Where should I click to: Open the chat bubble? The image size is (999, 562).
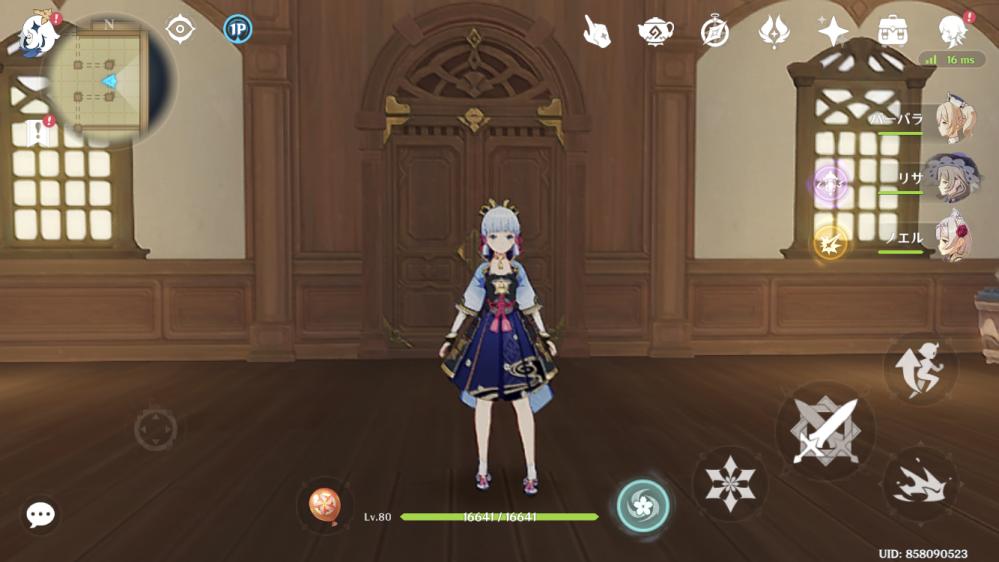40,515
